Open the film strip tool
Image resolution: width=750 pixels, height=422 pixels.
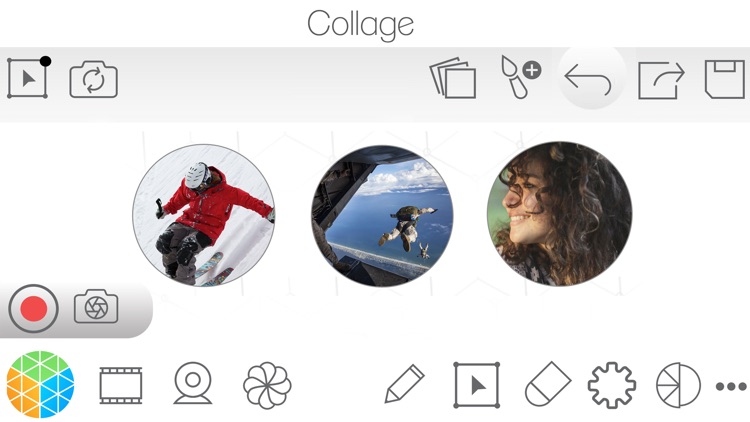pyautogui.click(x=121, y=385)
